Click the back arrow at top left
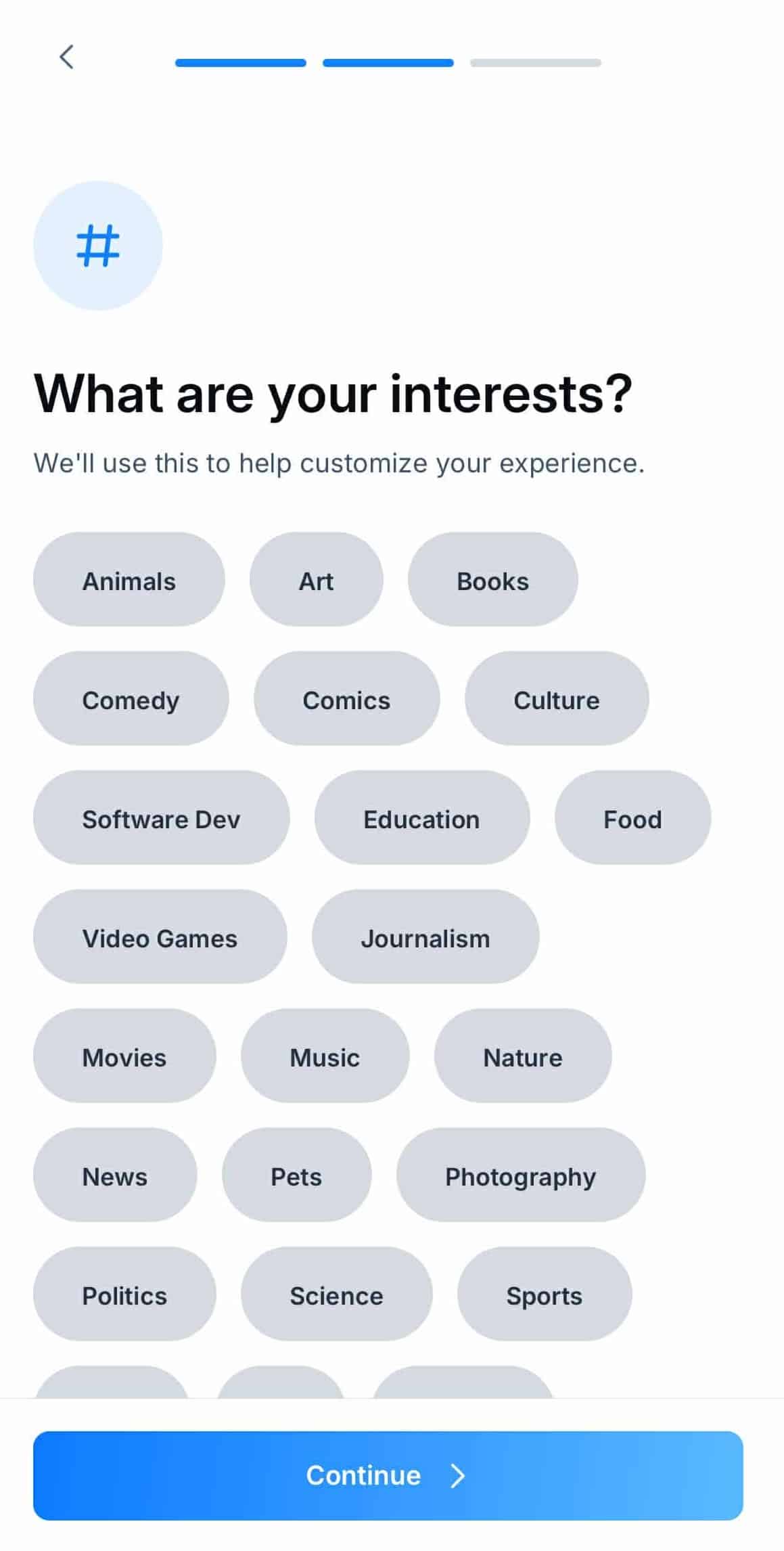This screenshot has width=784, height=1551. coord(66,58)
